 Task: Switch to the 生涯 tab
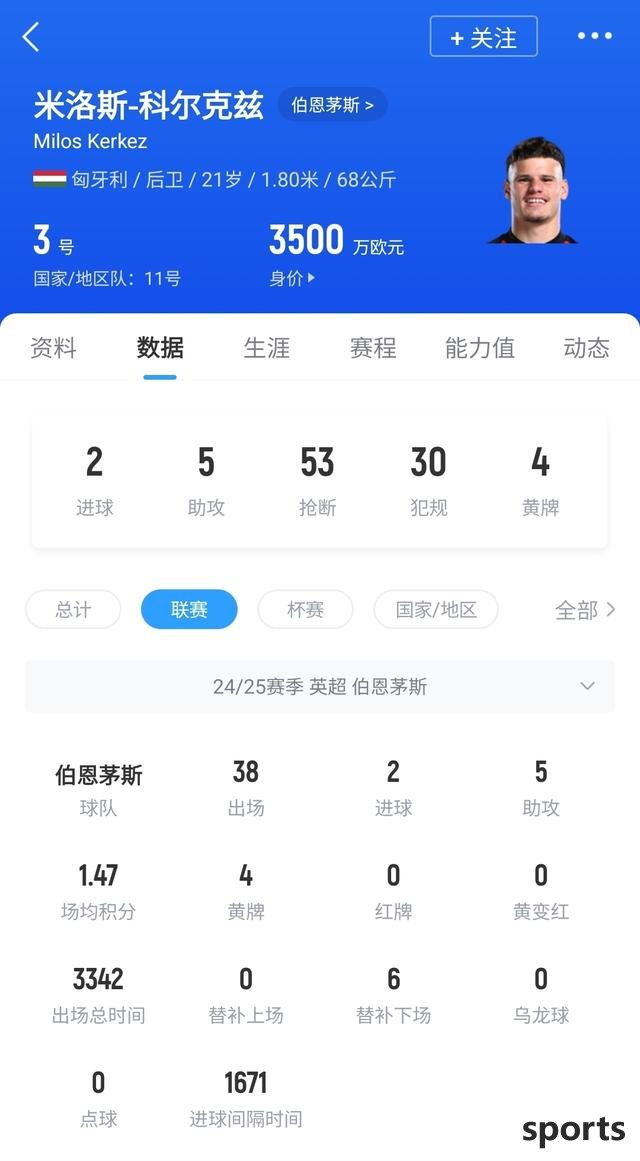coord(266,348)
